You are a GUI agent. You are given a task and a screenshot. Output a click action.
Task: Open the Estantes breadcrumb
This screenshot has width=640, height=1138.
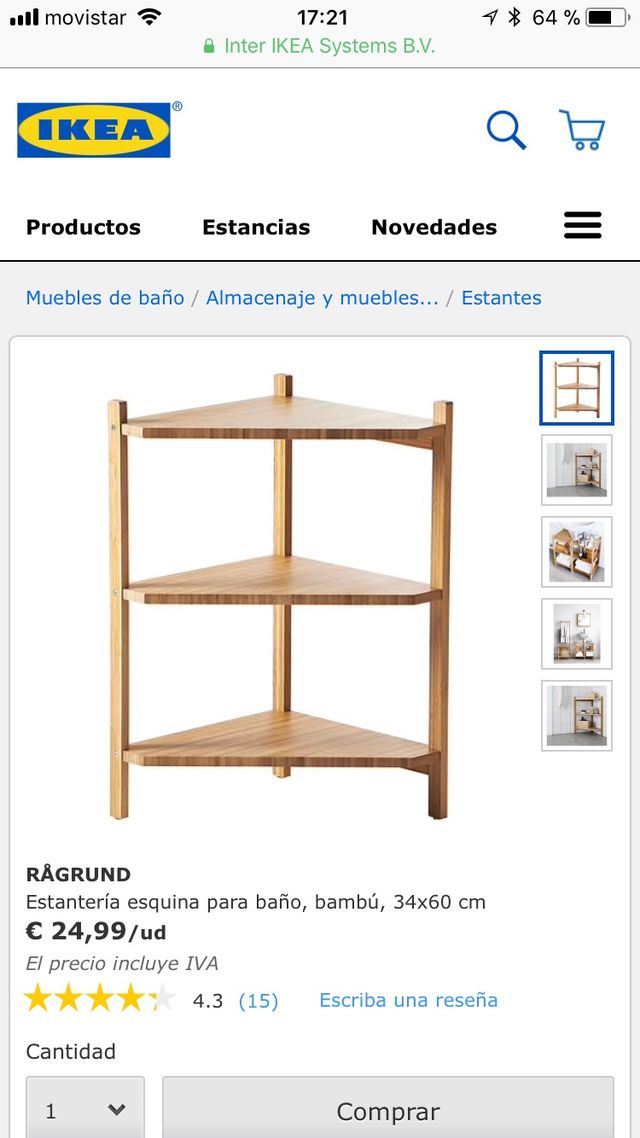tap(501, 298)
